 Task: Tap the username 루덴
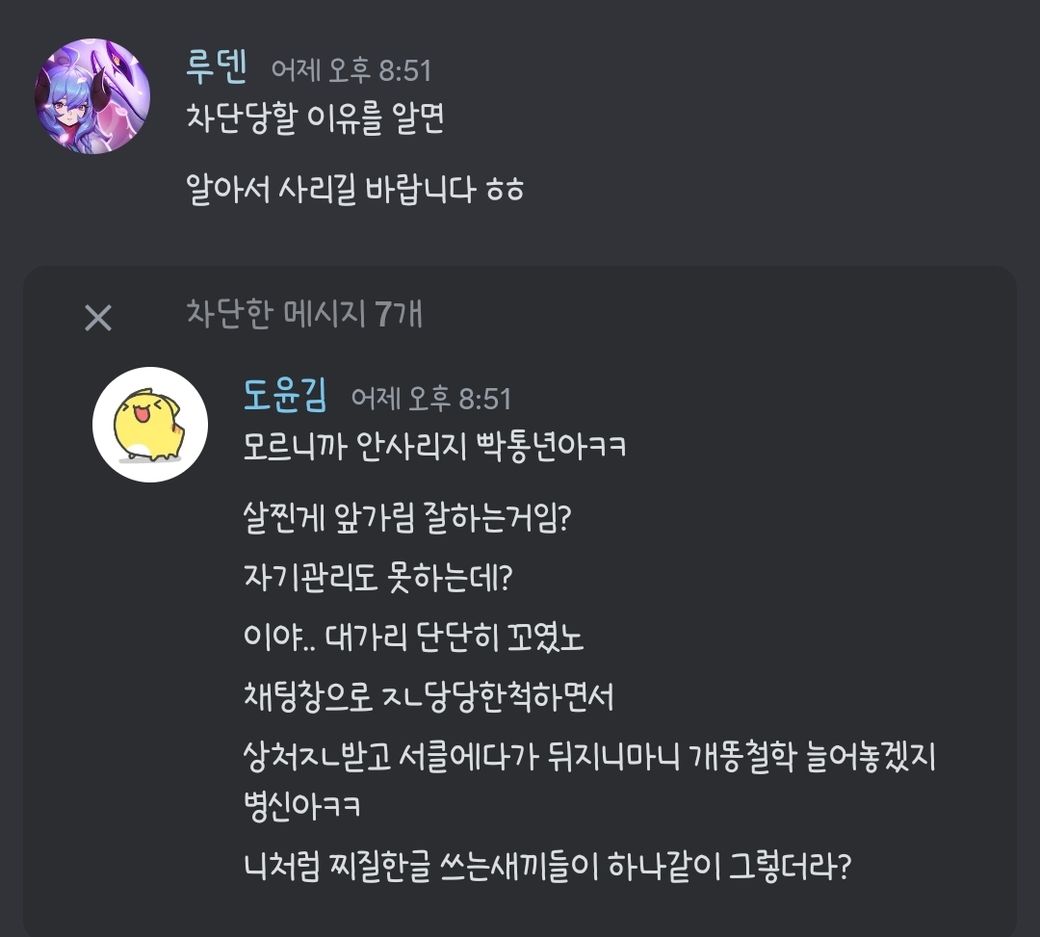216,67
